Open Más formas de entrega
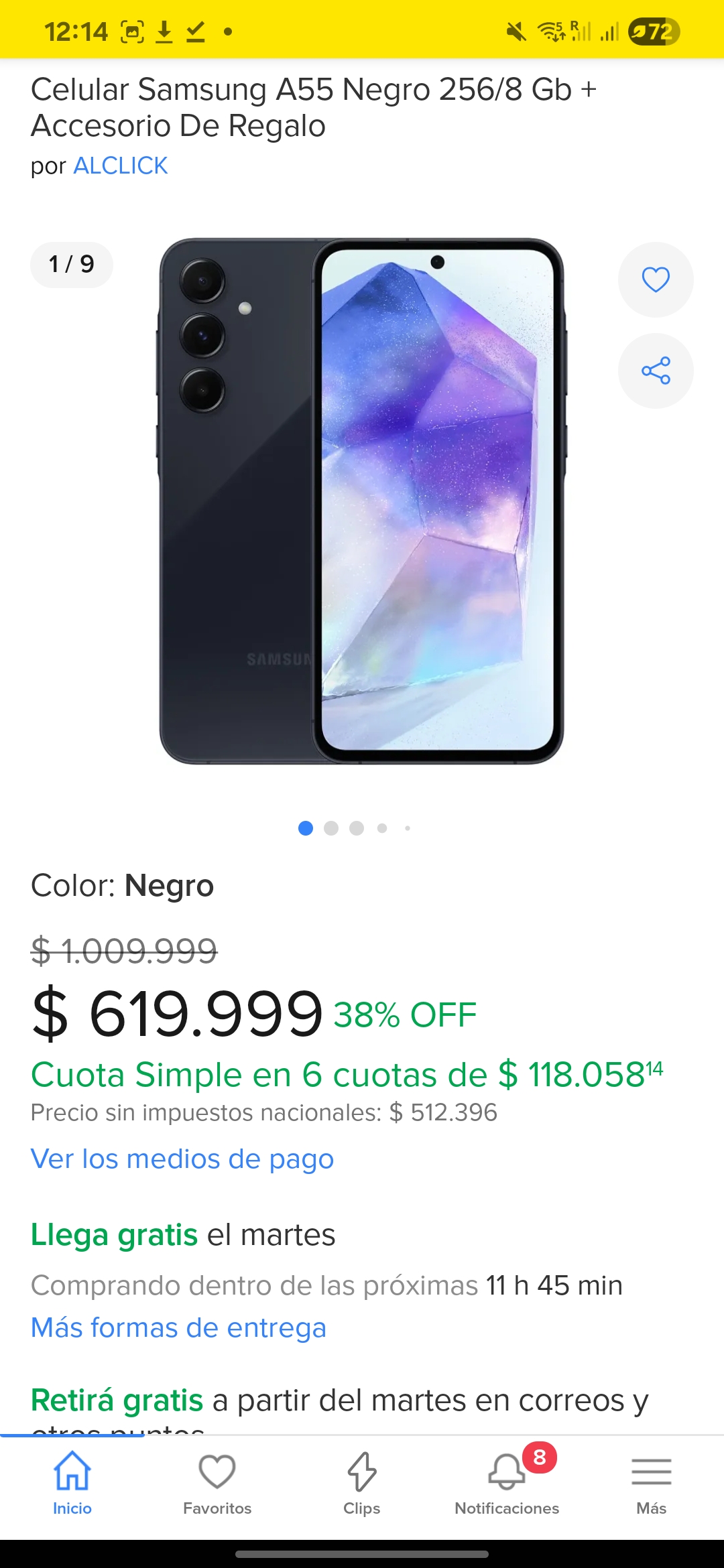This screenshot has height=1568, width=724. pos(178,1327)
